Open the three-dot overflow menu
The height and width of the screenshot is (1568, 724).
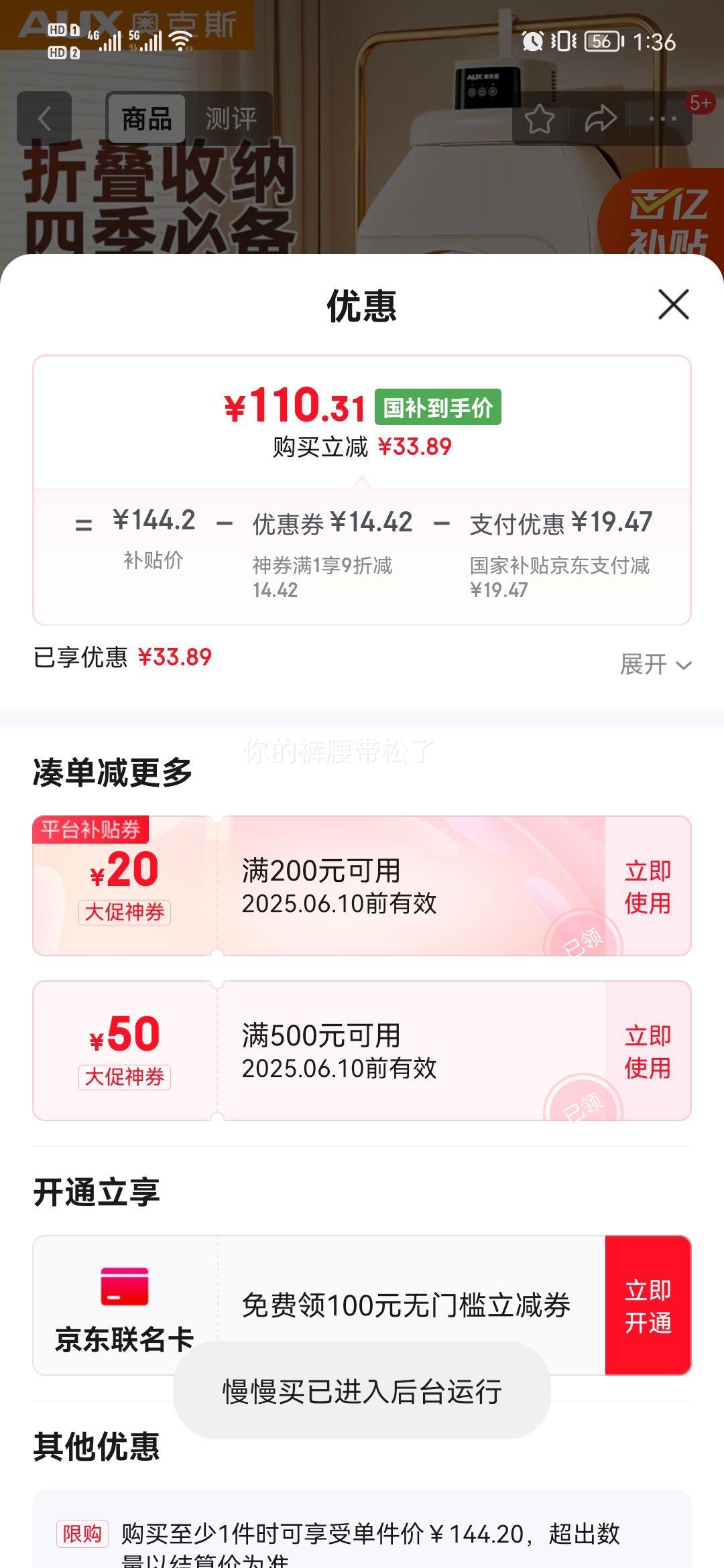pos(662,119)
